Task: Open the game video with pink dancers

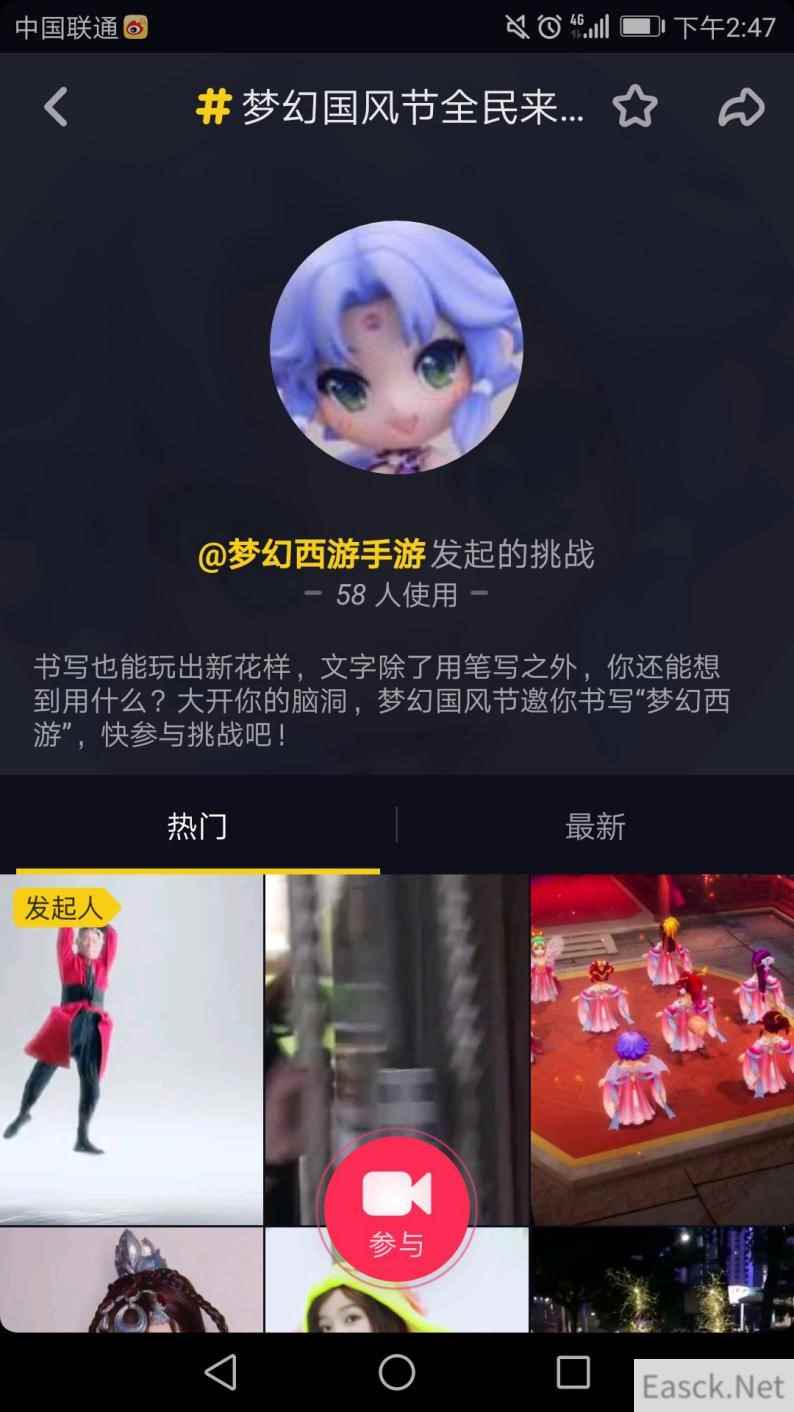Action: tap(662, 1050)
